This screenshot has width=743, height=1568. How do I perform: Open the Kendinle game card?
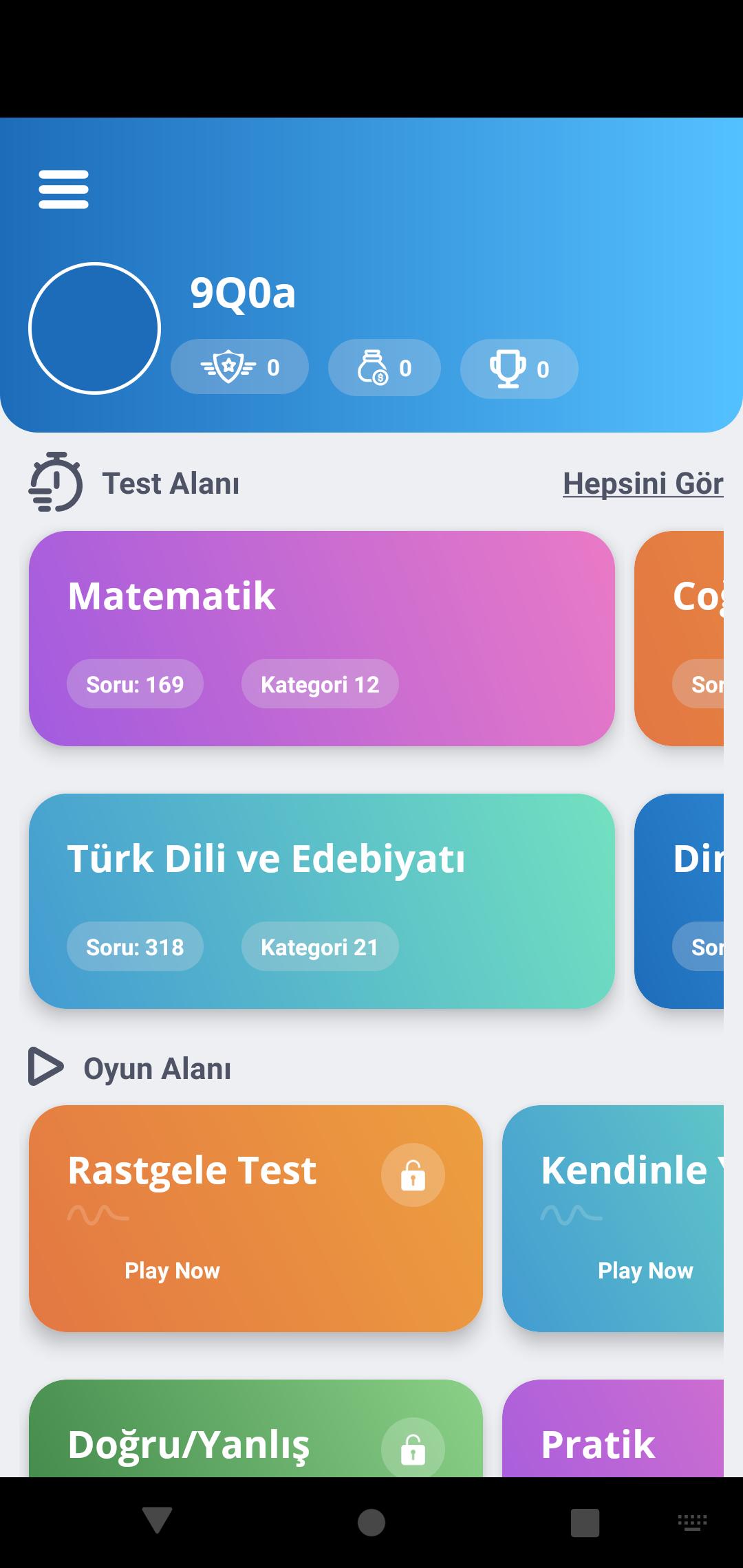point(613,1218)
